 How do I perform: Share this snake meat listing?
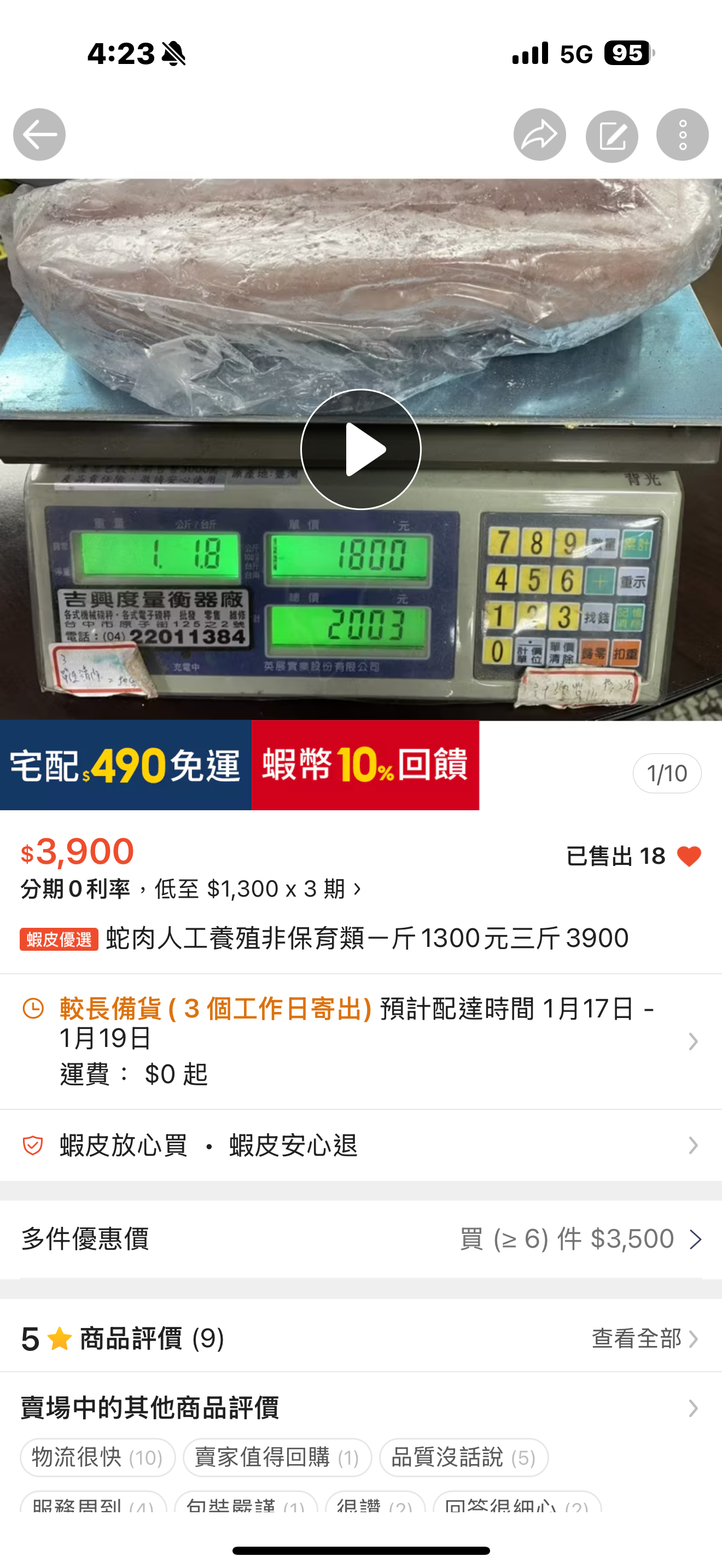pos(539,134)
